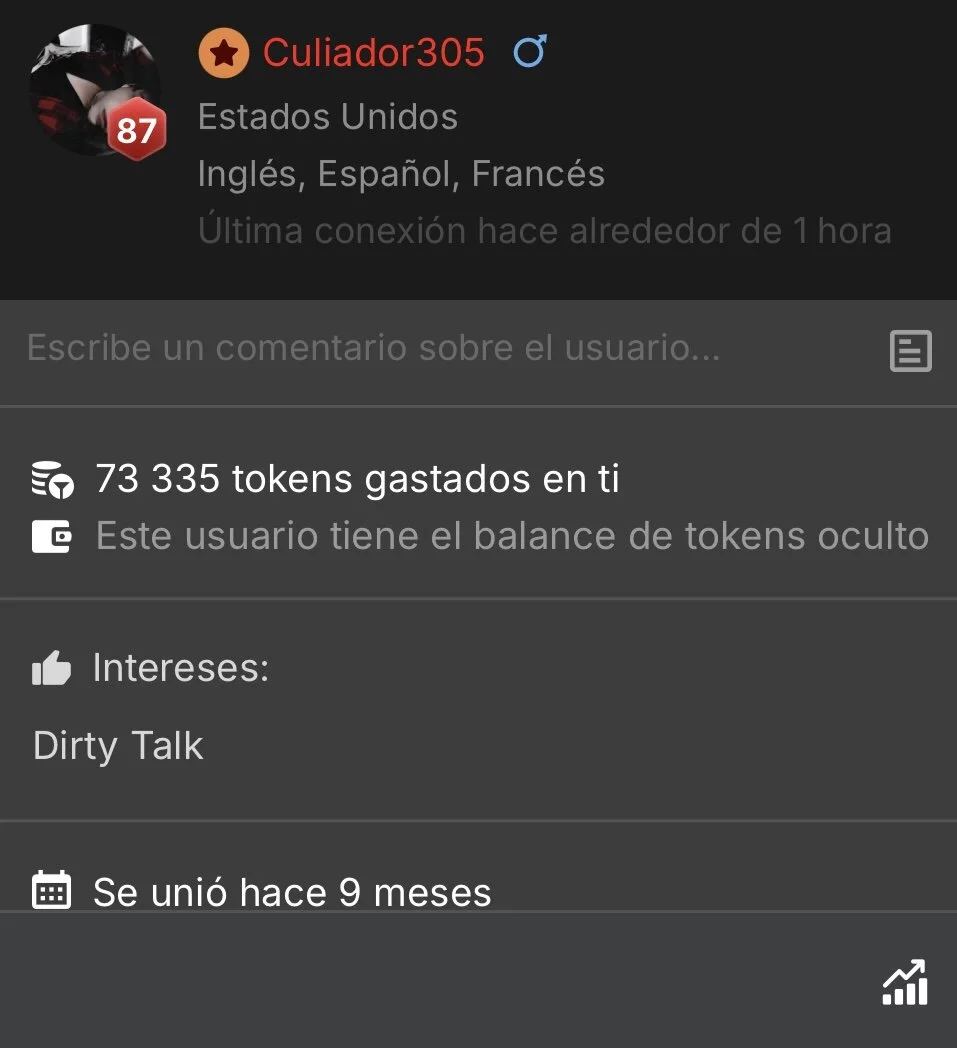This screenshot has height=1048, width=957.
Task: Open the notes icon beside comment field
Action: point(910,351)
